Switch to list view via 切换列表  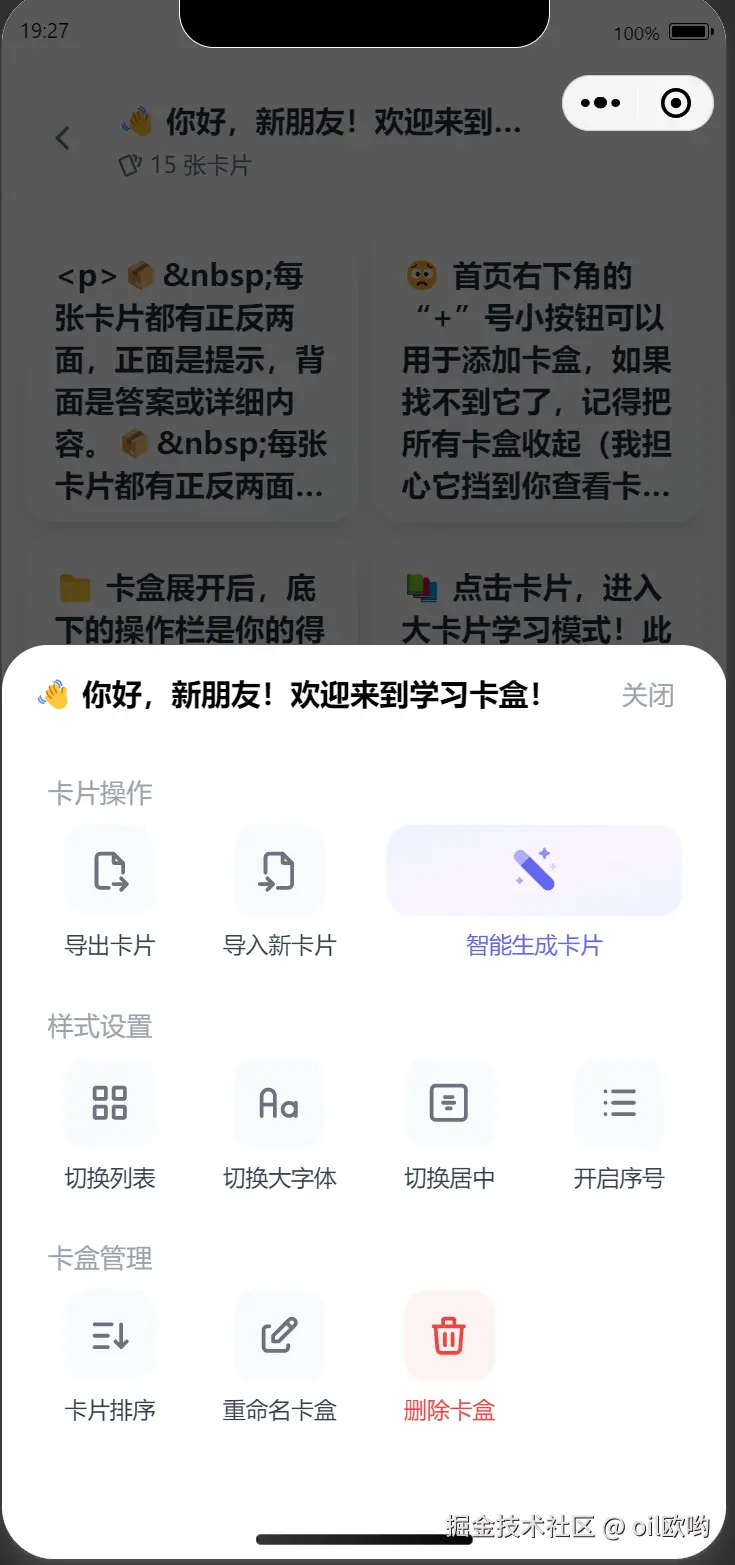[110, 1104]
